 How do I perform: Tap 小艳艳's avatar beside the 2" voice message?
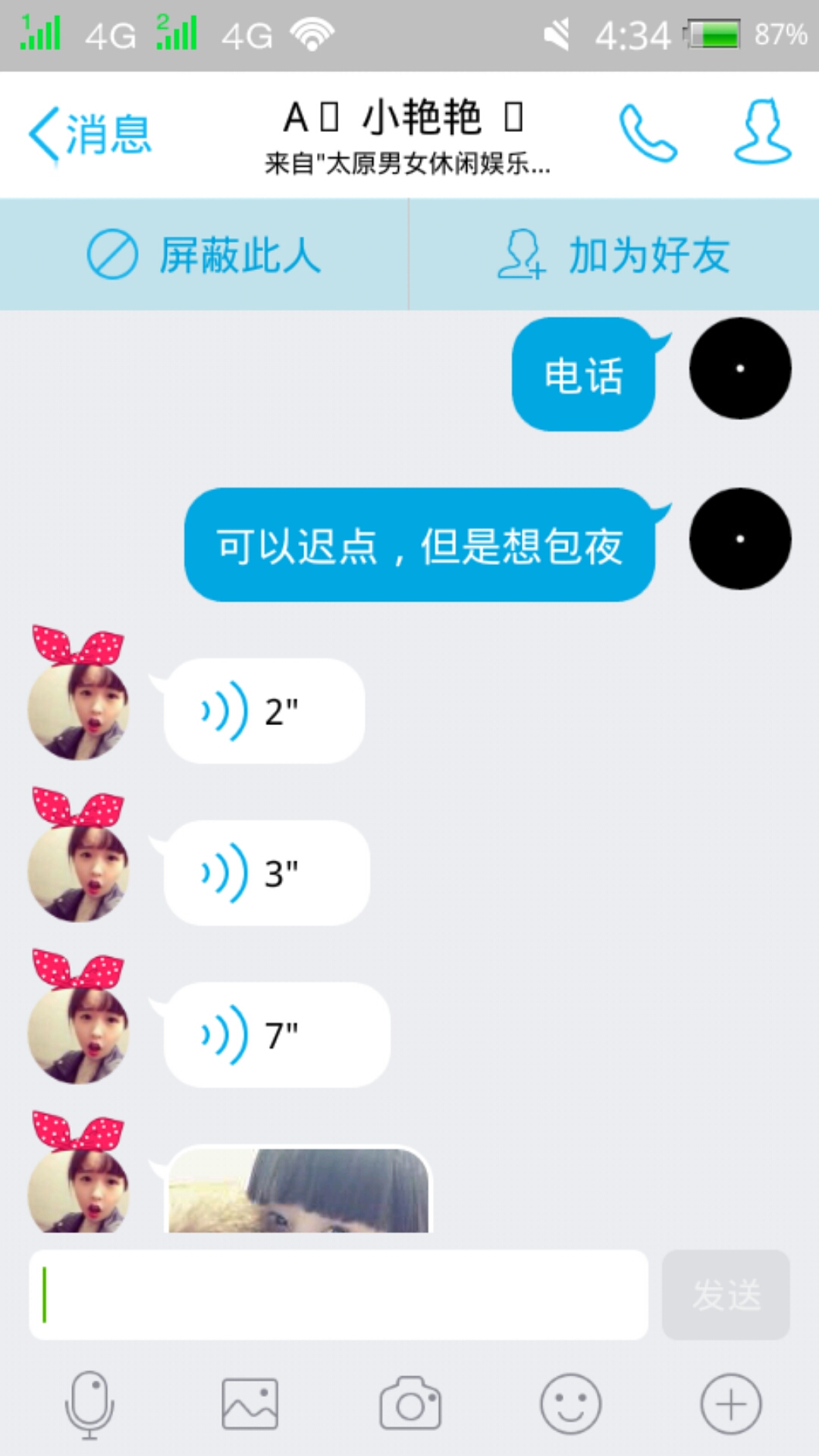click(78, 701)
